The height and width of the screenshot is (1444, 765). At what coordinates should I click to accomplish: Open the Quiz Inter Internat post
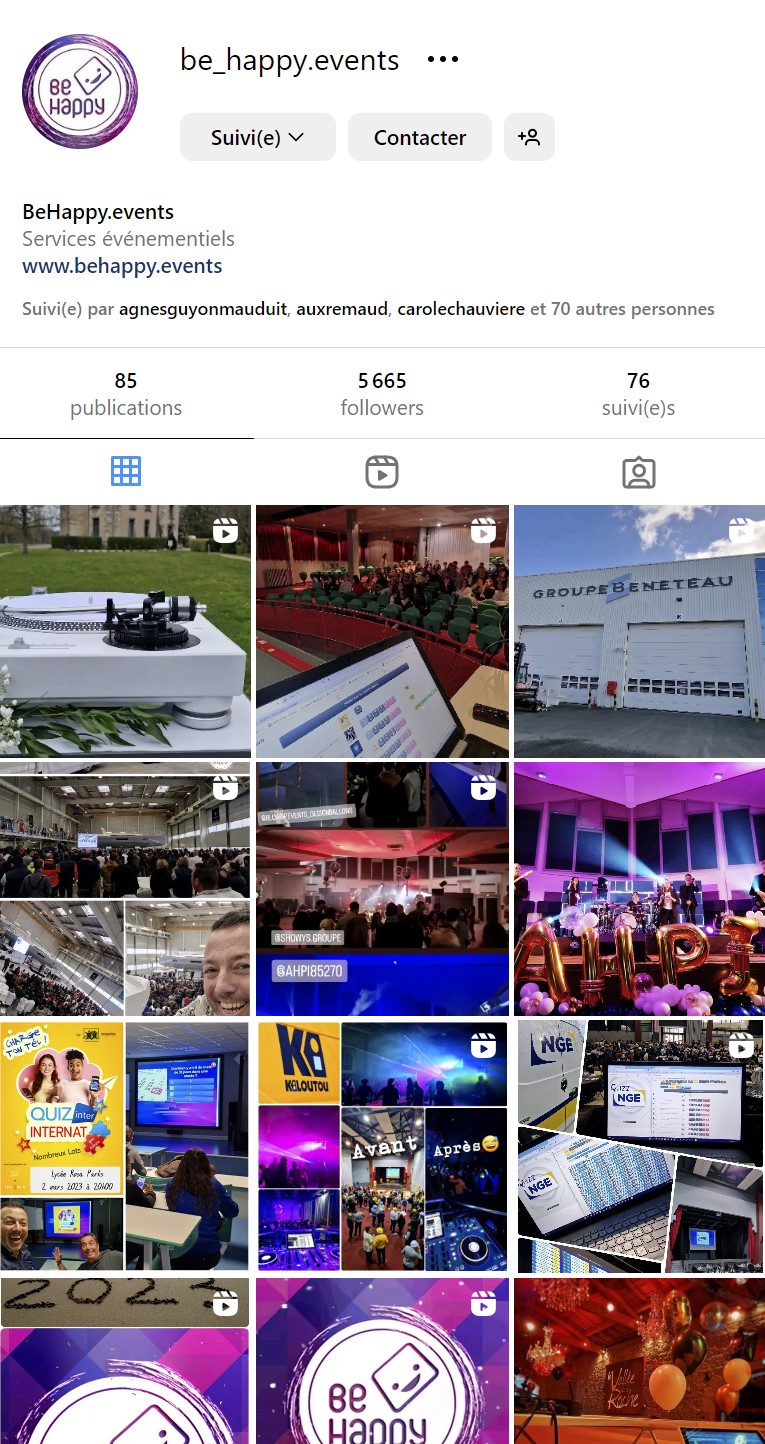pos(125,1145)
